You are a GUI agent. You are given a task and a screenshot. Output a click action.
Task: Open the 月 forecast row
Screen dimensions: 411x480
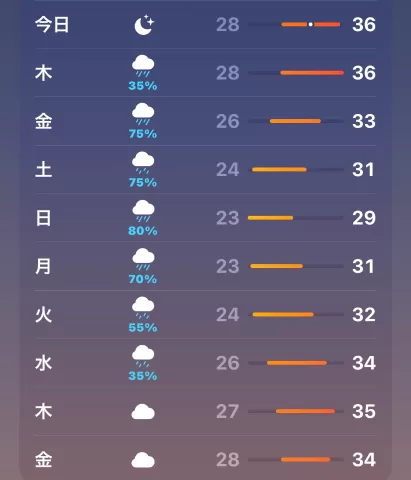pyautogui.click(x=205, y=266)
